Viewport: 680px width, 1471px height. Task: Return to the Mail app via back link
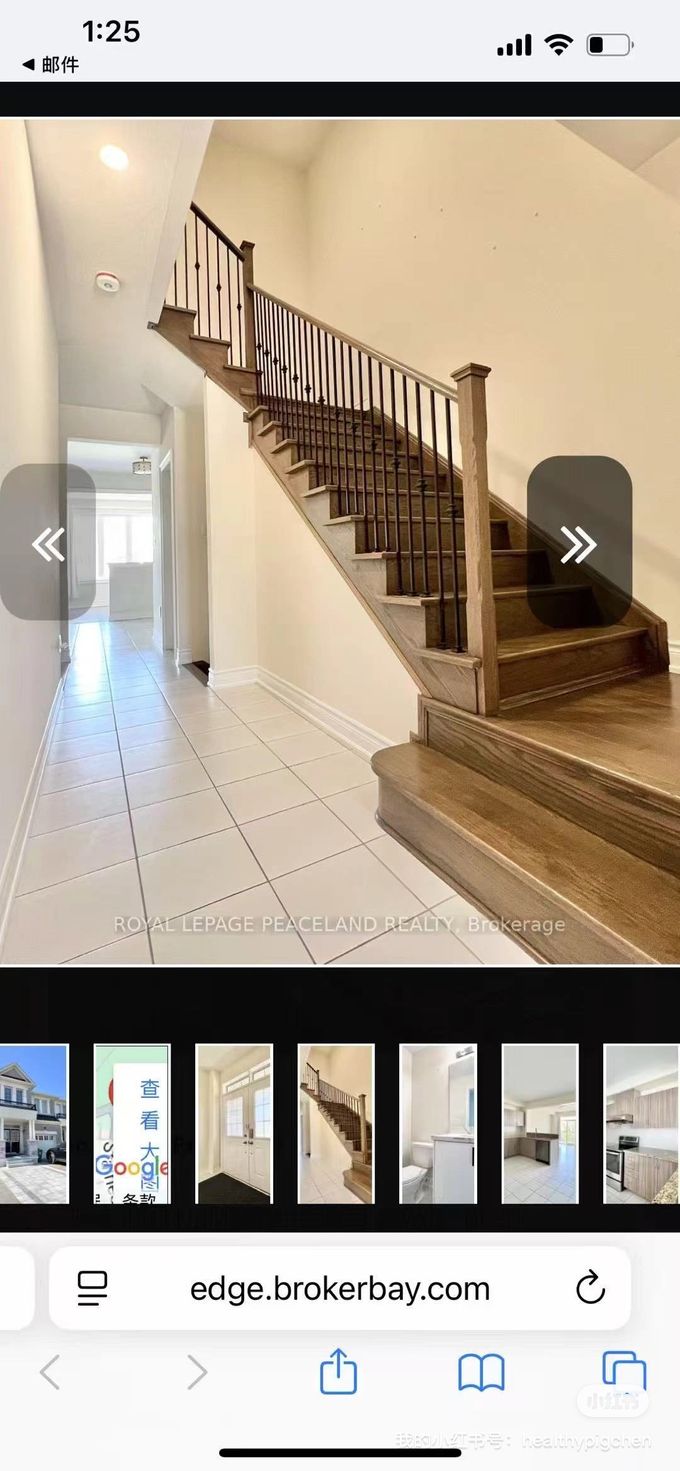50,65
